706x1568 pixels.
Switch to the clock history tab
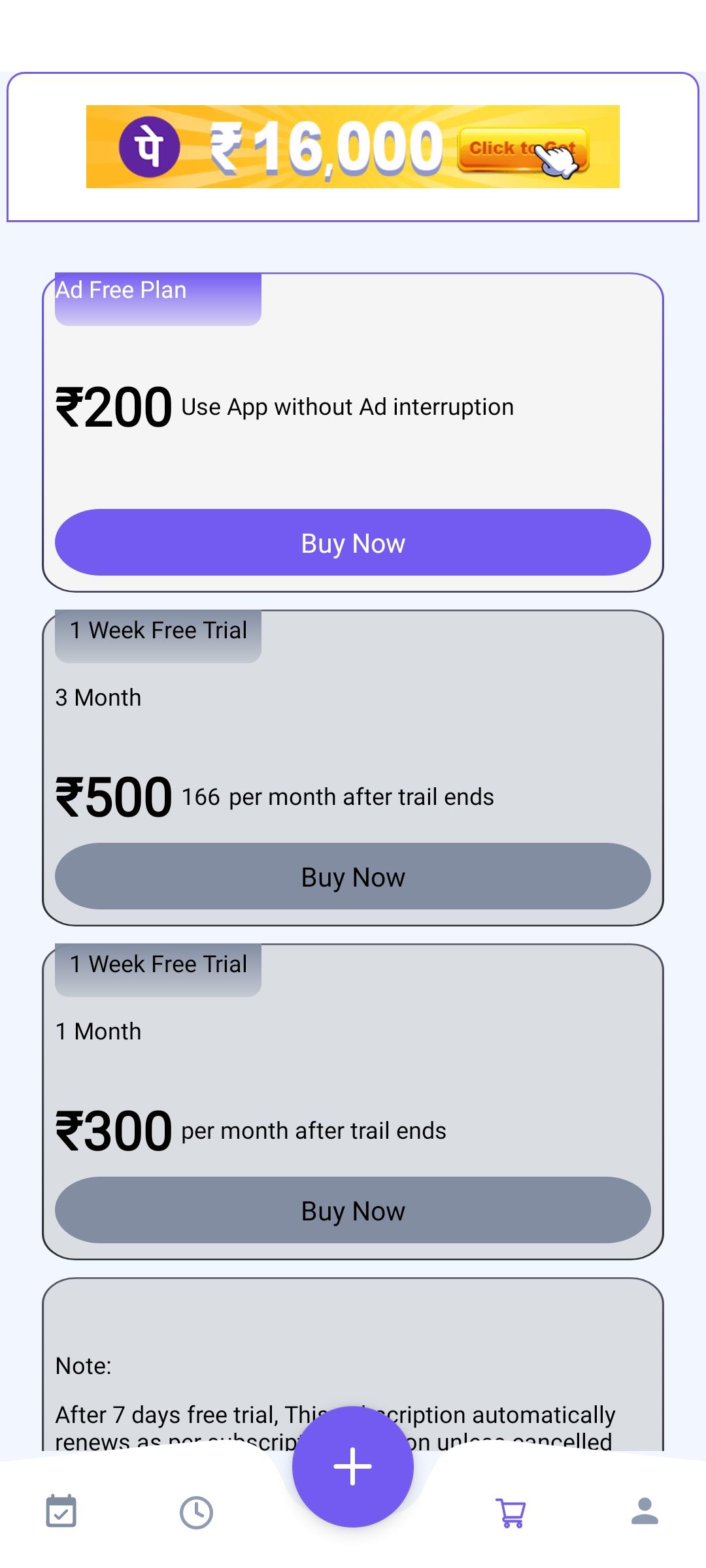point(196,1512)
